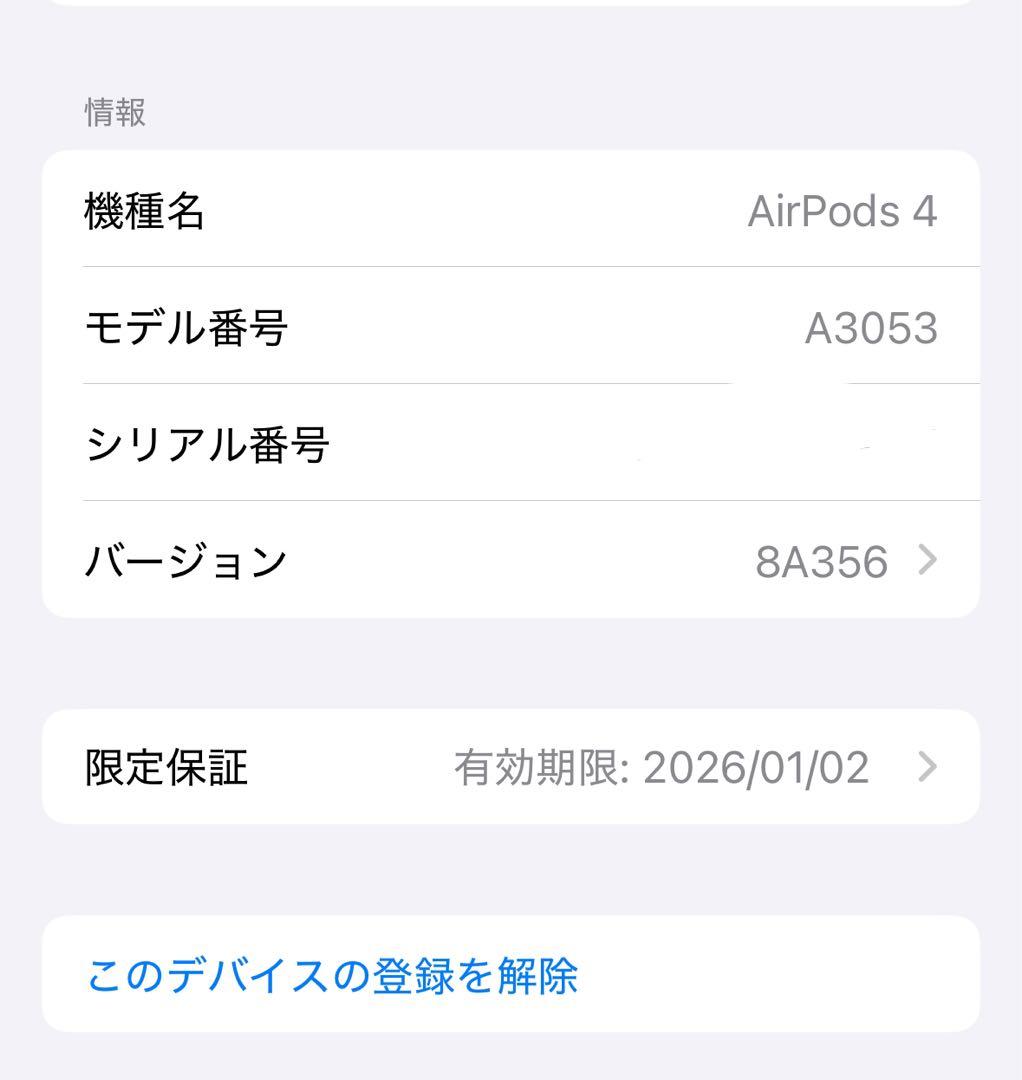Expand the 限定保証 warranty details chevron

click(x=925, y=766)
